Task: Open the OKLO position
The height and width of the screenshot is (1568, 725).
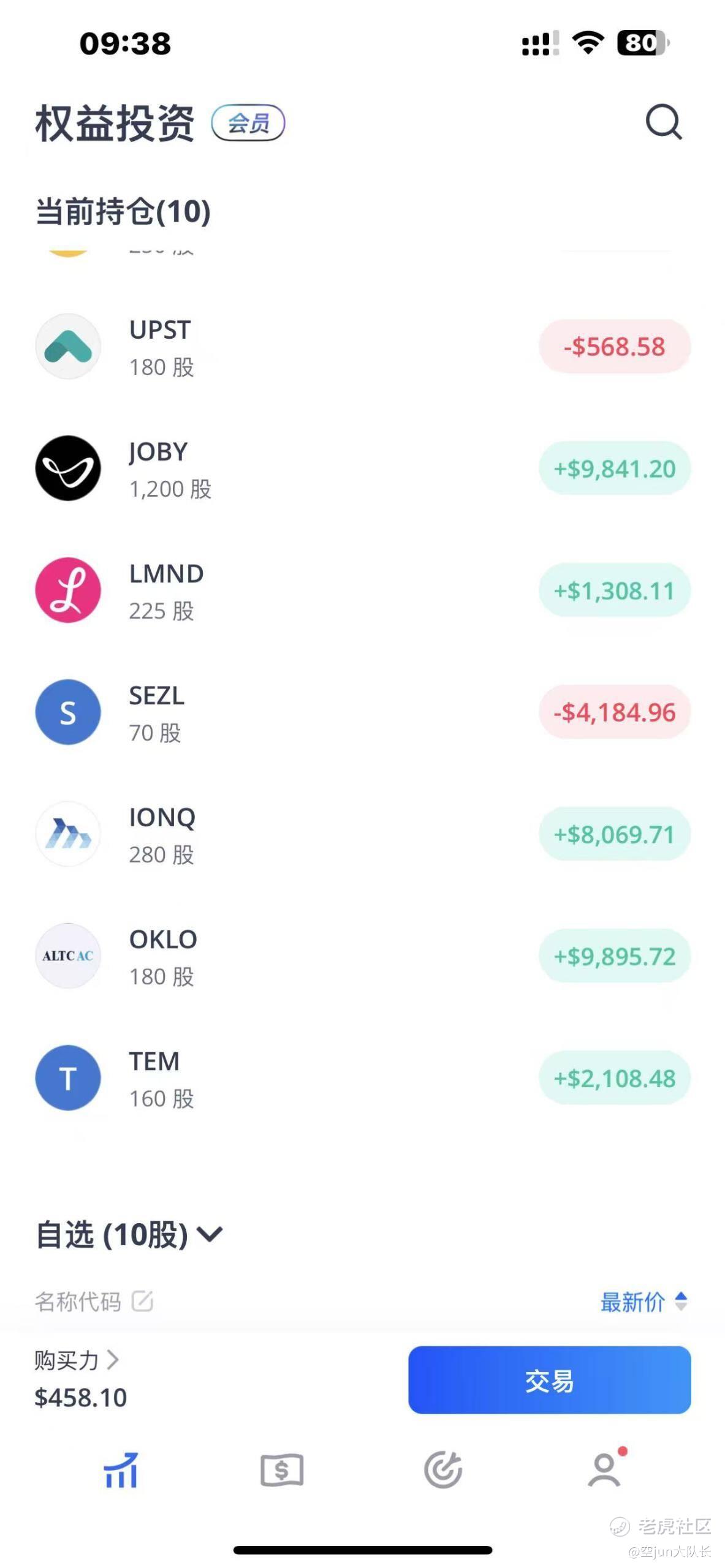Action: pyautogui.click(x=362, y=957)
